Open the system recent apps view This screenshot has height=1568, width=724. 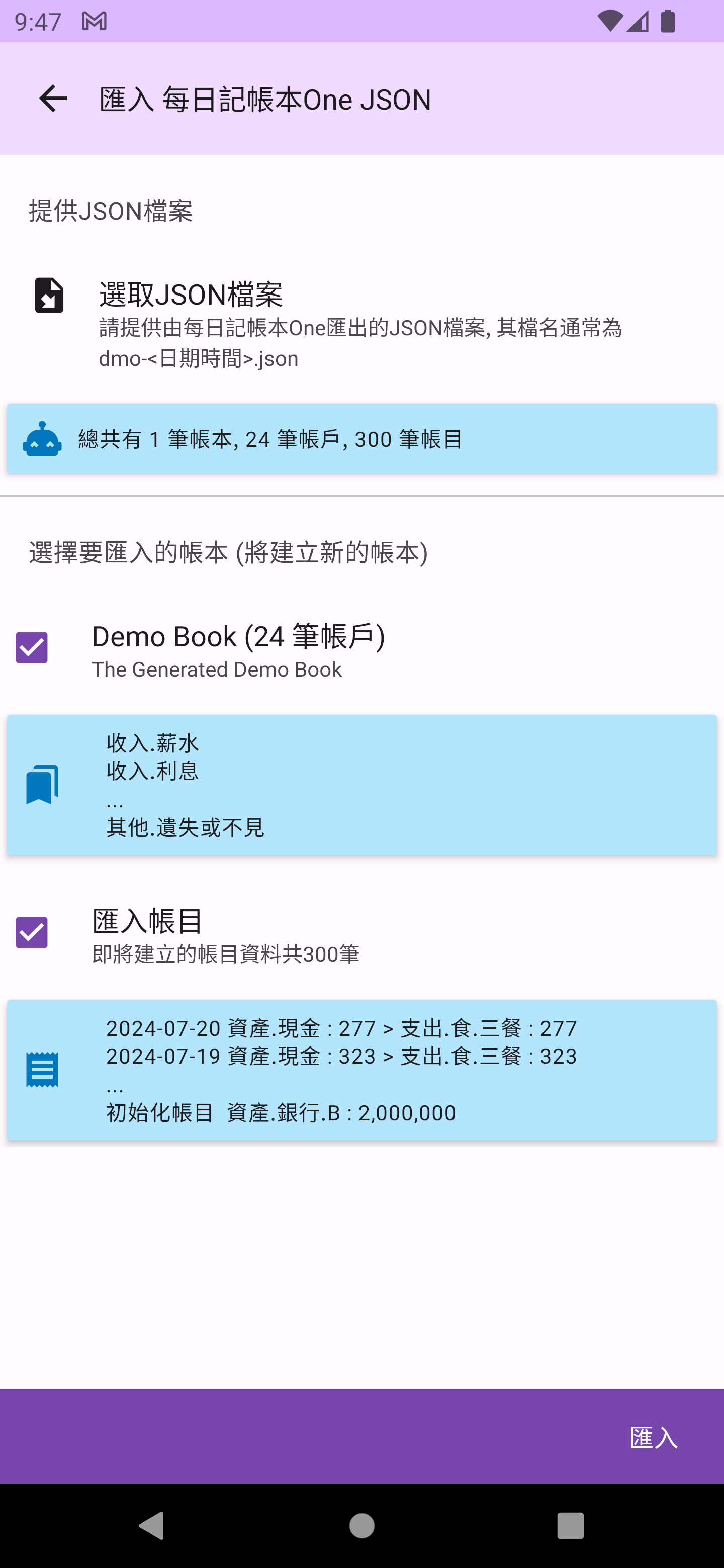tap(570, 1526)
